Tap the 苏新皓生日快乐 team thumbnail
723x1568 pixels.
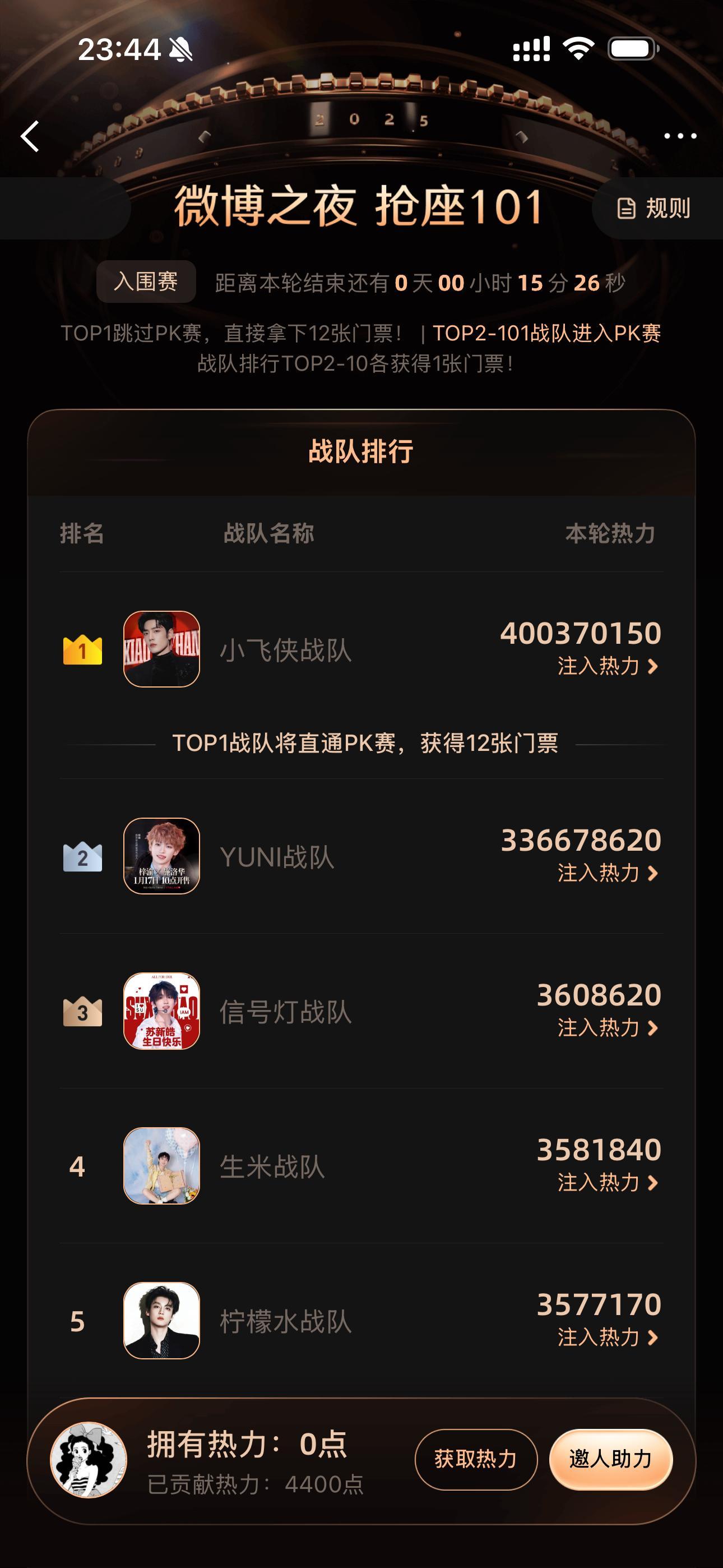[x=161, y=1010]
